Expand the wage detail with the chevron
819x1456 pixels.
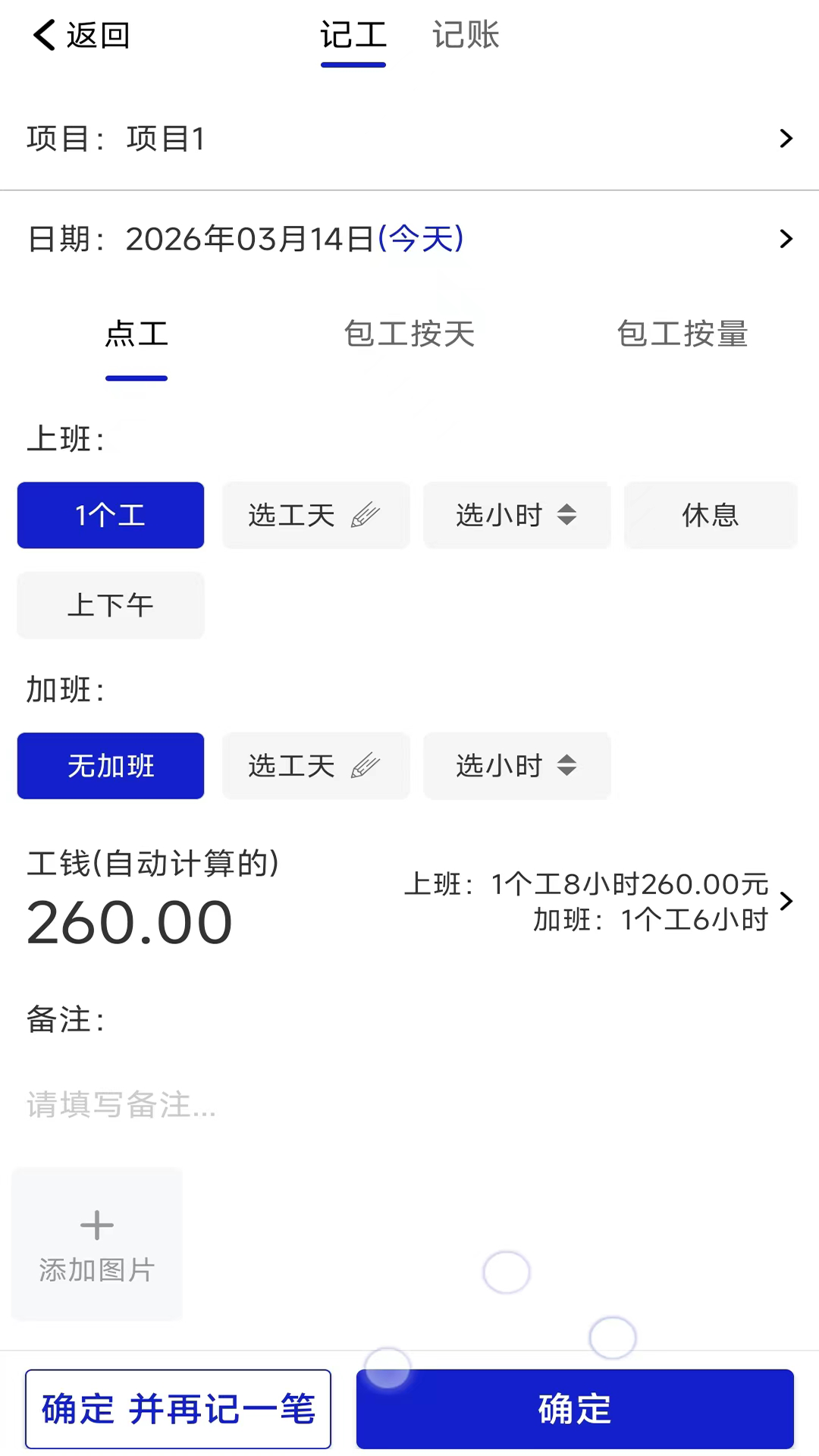click(787, 901)
